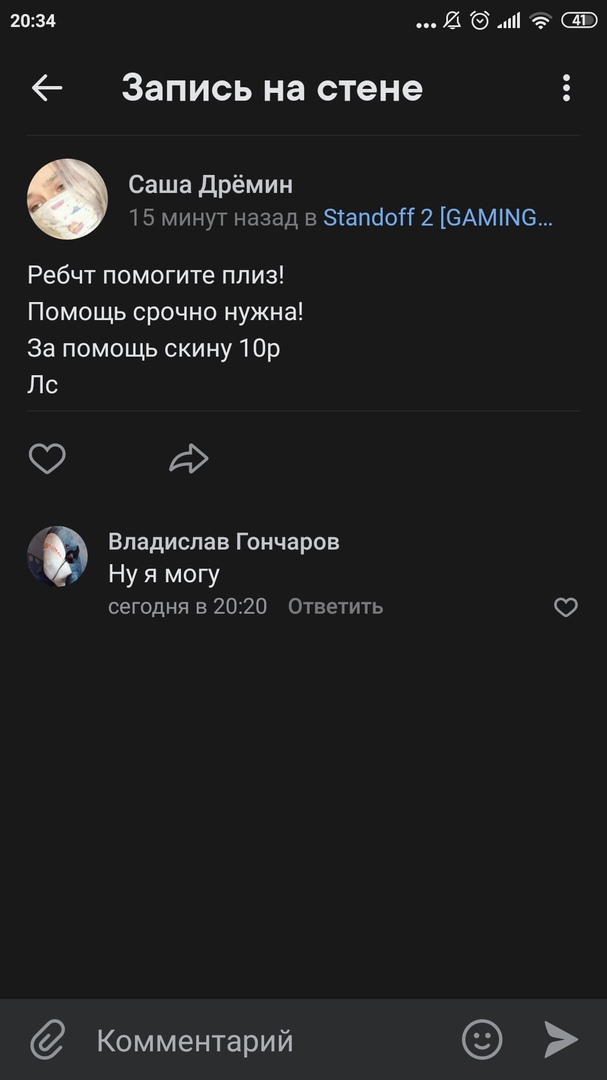Screen dimensions: 607x1080
Task: Like the post by Саша Дрёмин
Action: pyautogui.click(x=47, y=459)
